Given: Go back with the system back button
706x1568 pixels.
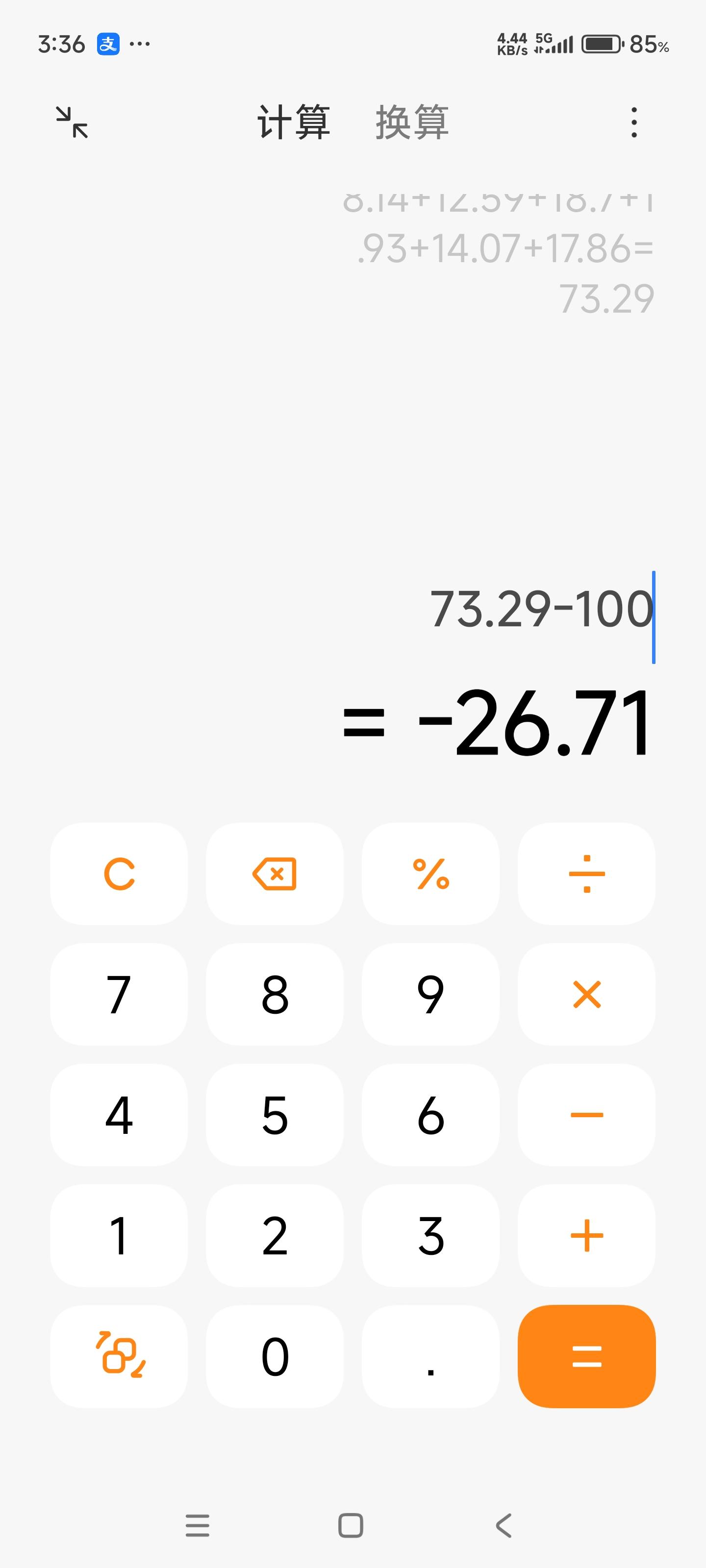Looking at the screenshot, I should [x=504, y=1525].
